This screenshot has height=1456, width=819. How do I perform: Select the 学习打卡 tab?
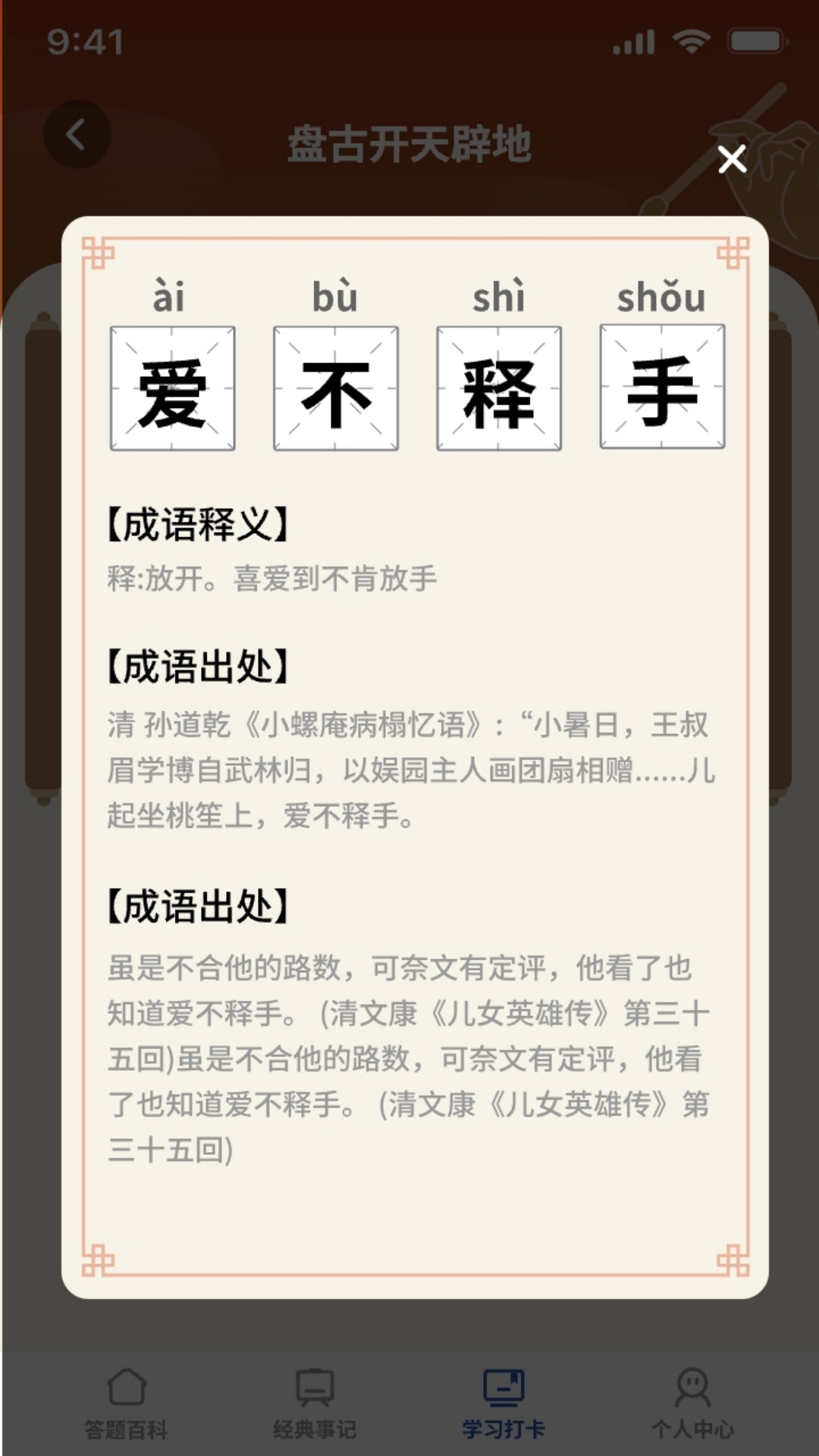click(x=504, y=1403)
